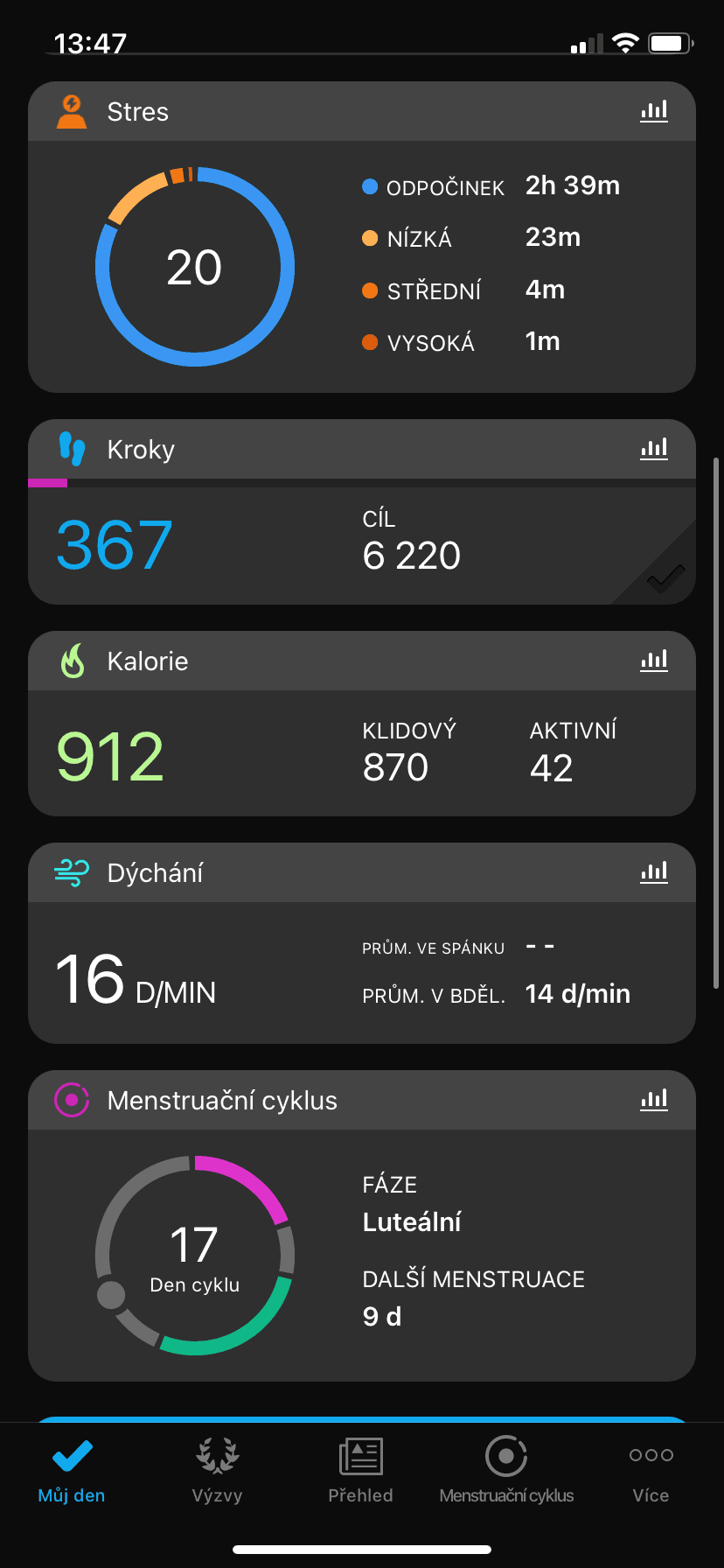Open the Dýchání chart icon
Image resolution: width=724 pixels, height=1568 pixels.
653,872
